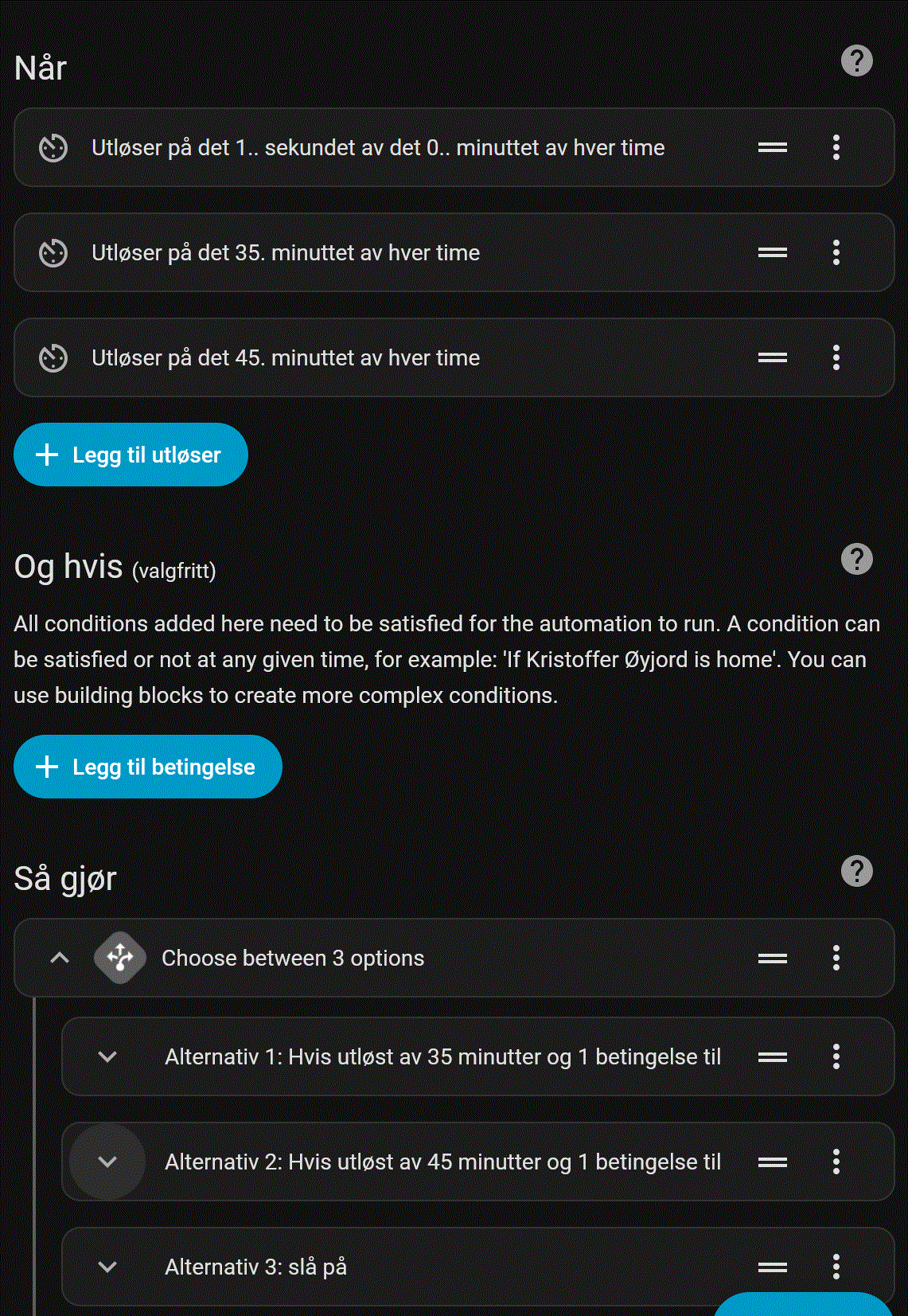Image resolution: width=908 pixels, height=1316 pixels.
Task: Collapse the Choose between 3 options action
Action: coord(60,958)
